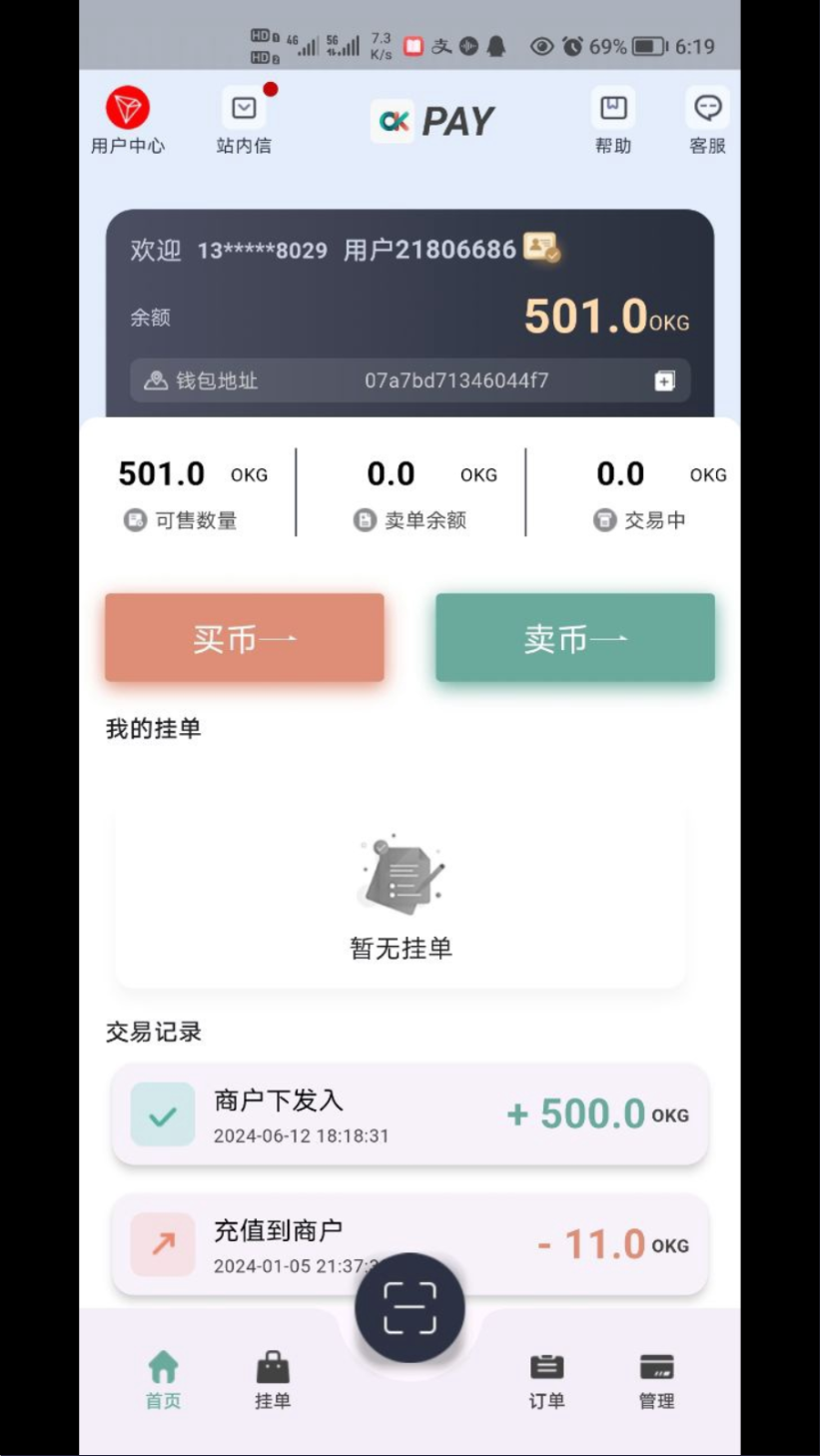
Task: Open 站内信 inbox messages
Action: click(244, 120)
